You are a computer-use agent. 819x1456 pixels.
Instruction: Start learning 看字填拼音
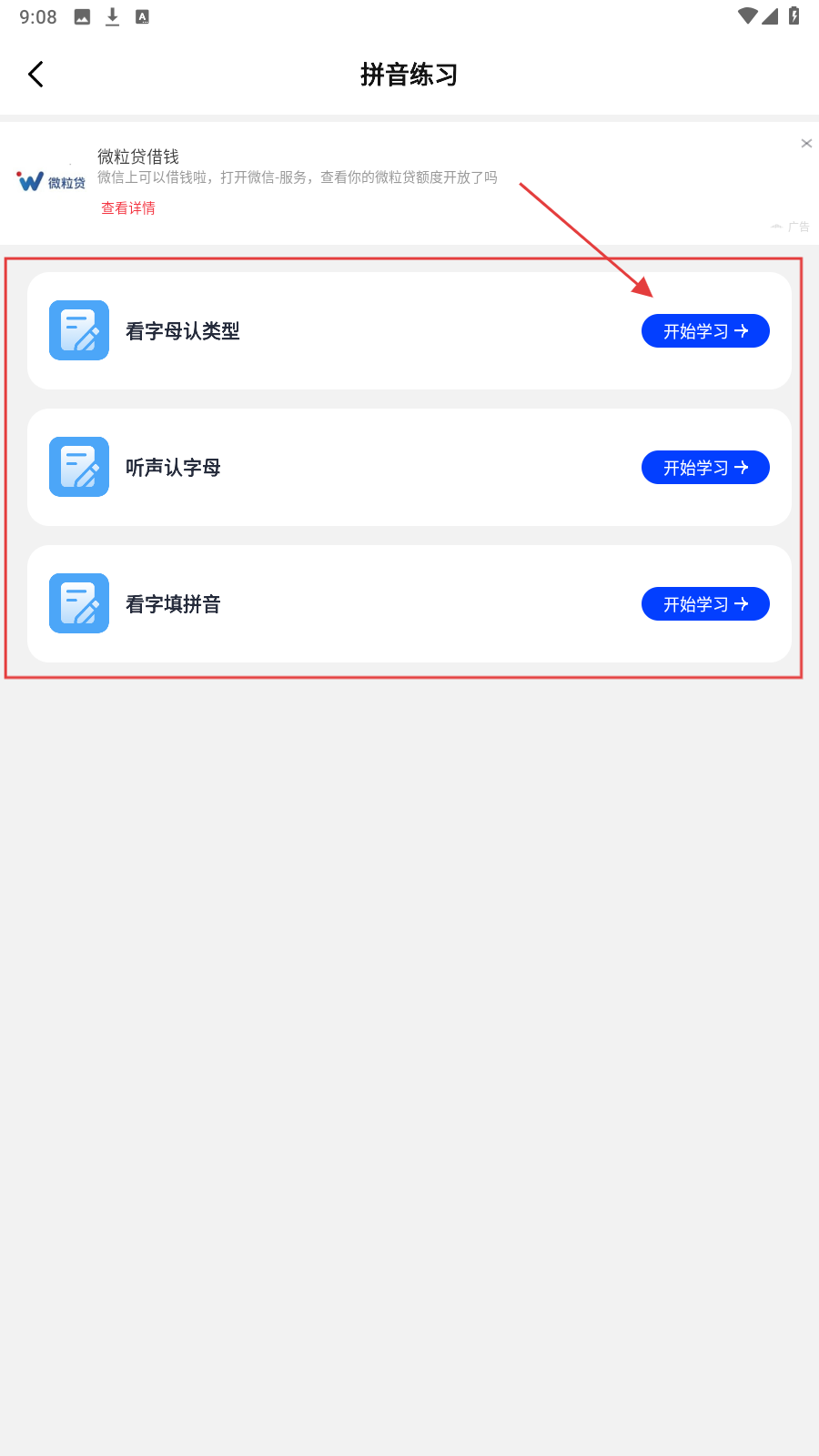705,604
